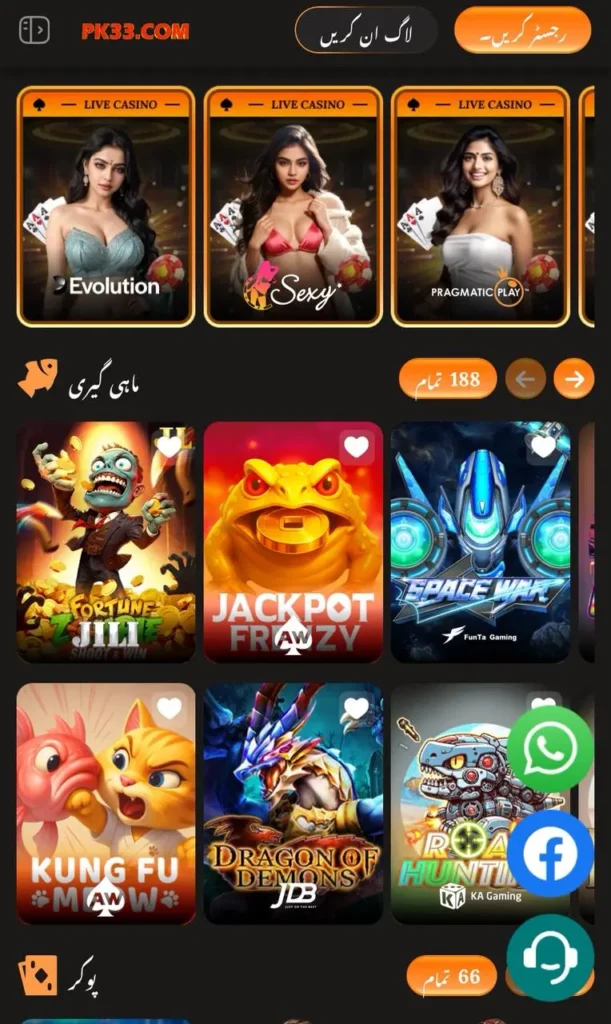Go to previous fishing games page
The width and height of the screenshot is (611, 1024).
[x=525, y=379]
